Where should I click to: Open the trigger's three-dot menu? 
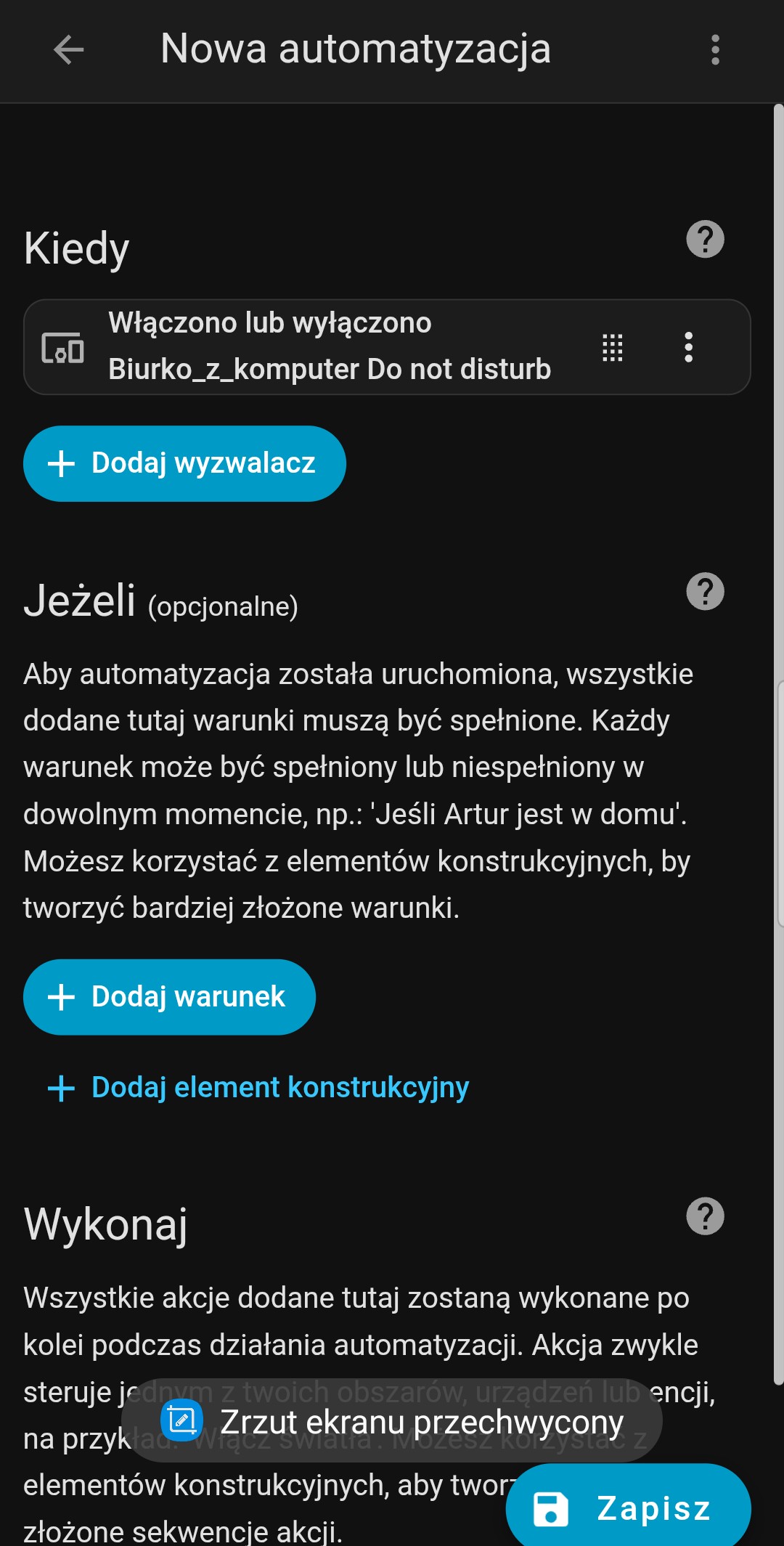pyautogui.click(x=688, y=348)
